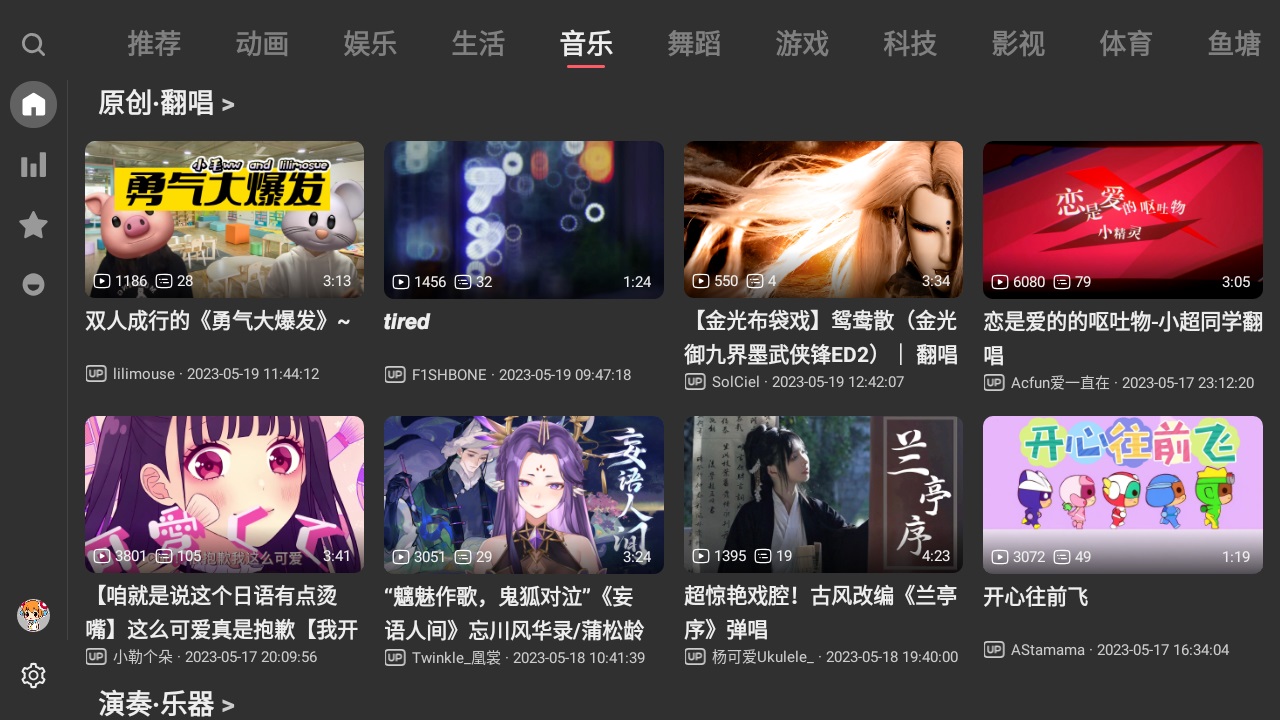
Task: Switch to the 科技 tab
Action: point(910,44)
